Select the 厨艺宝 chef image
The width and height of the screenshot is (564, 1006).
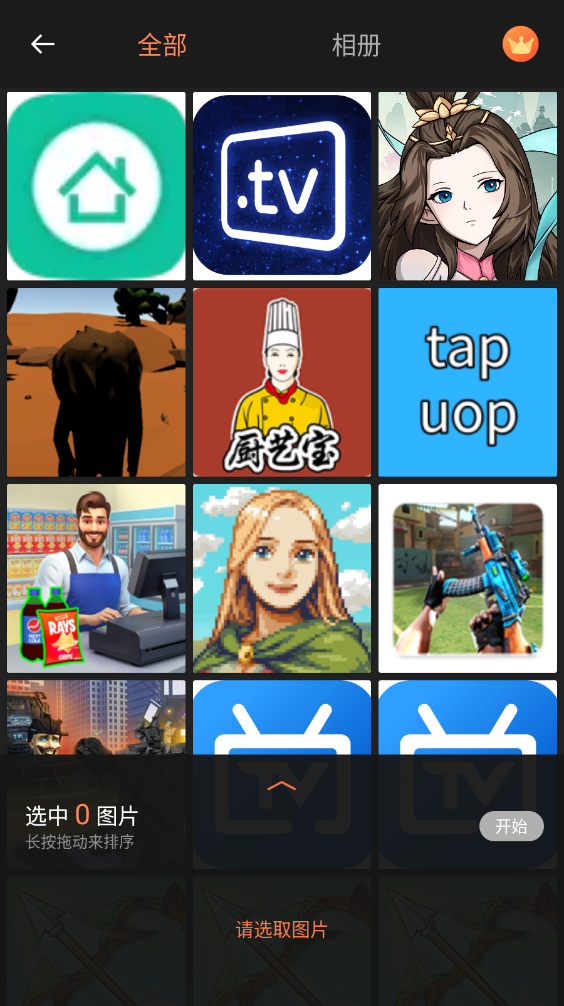[x=282, y=382]
